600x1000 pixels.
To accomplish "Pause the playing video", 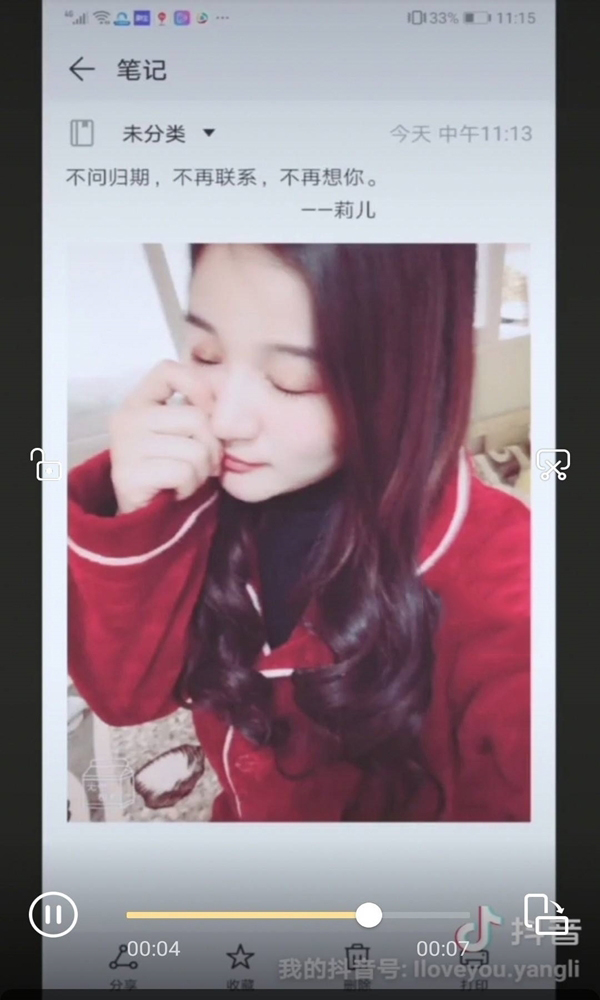I will click(x=53, y=914).
